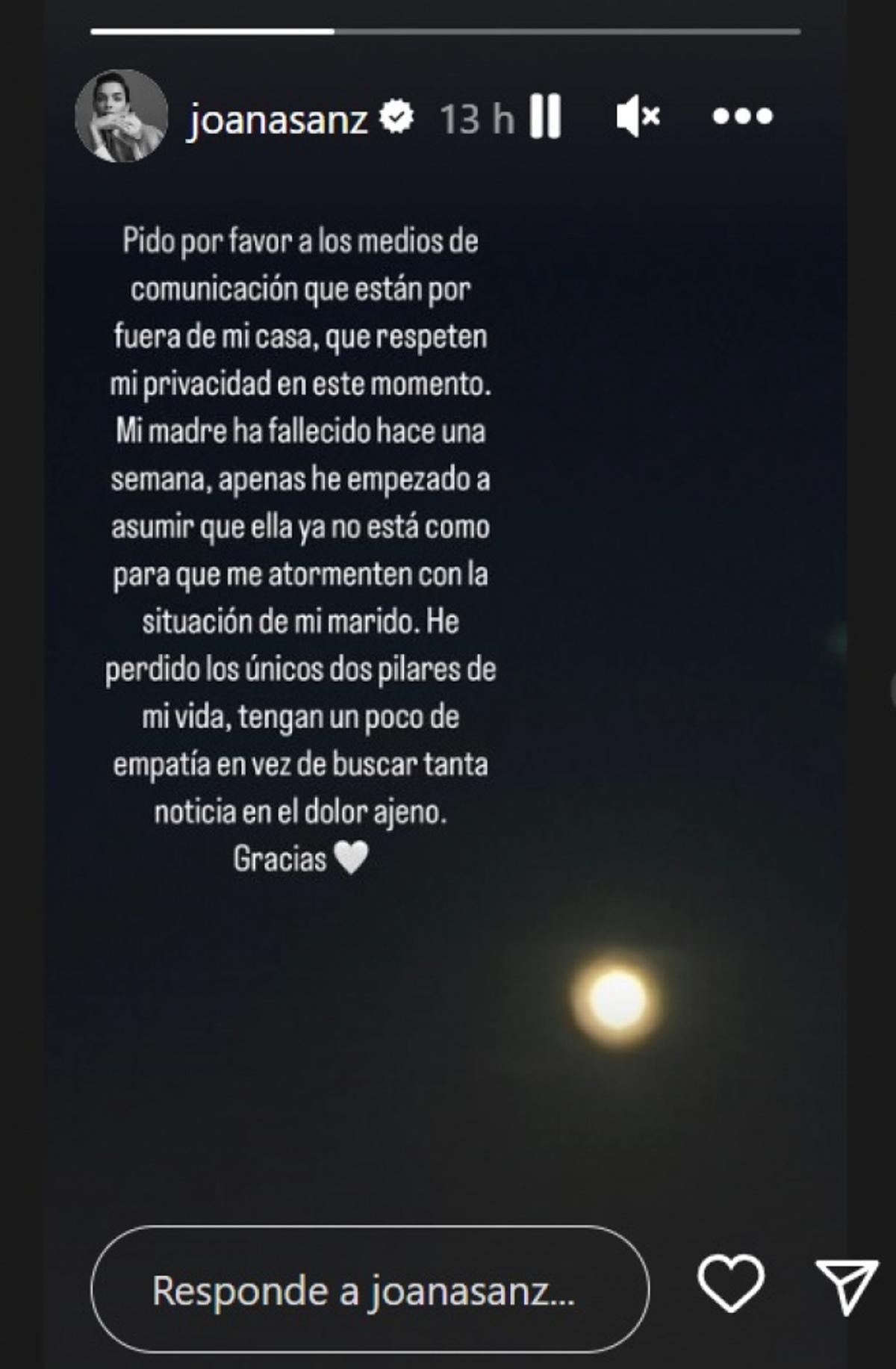Click the verified badge next to joanasanz
Image resolution: width=896 pixels, height=1369 pixels.
point(396,117)
